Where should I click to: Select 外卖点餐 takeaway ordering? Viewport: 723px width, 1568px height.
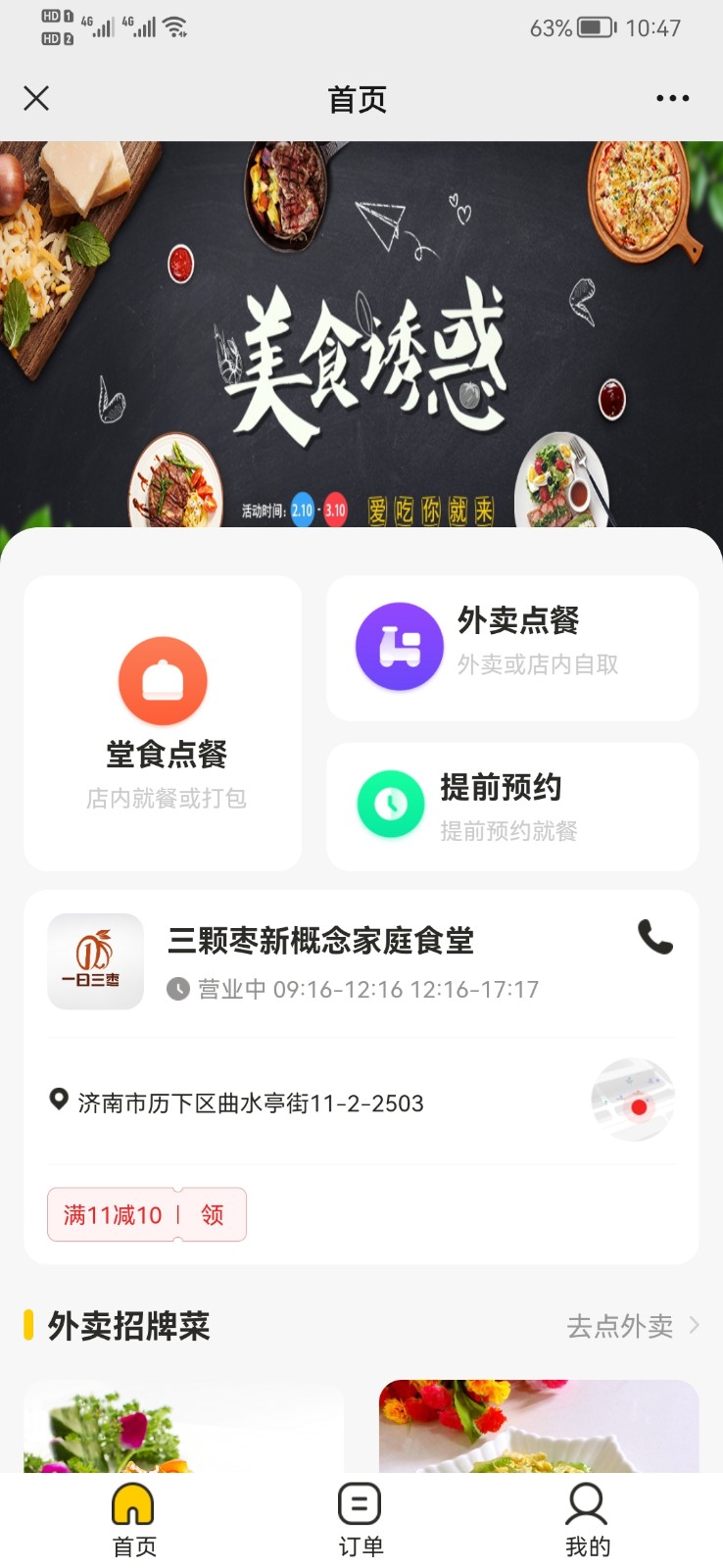coord(512,648)
